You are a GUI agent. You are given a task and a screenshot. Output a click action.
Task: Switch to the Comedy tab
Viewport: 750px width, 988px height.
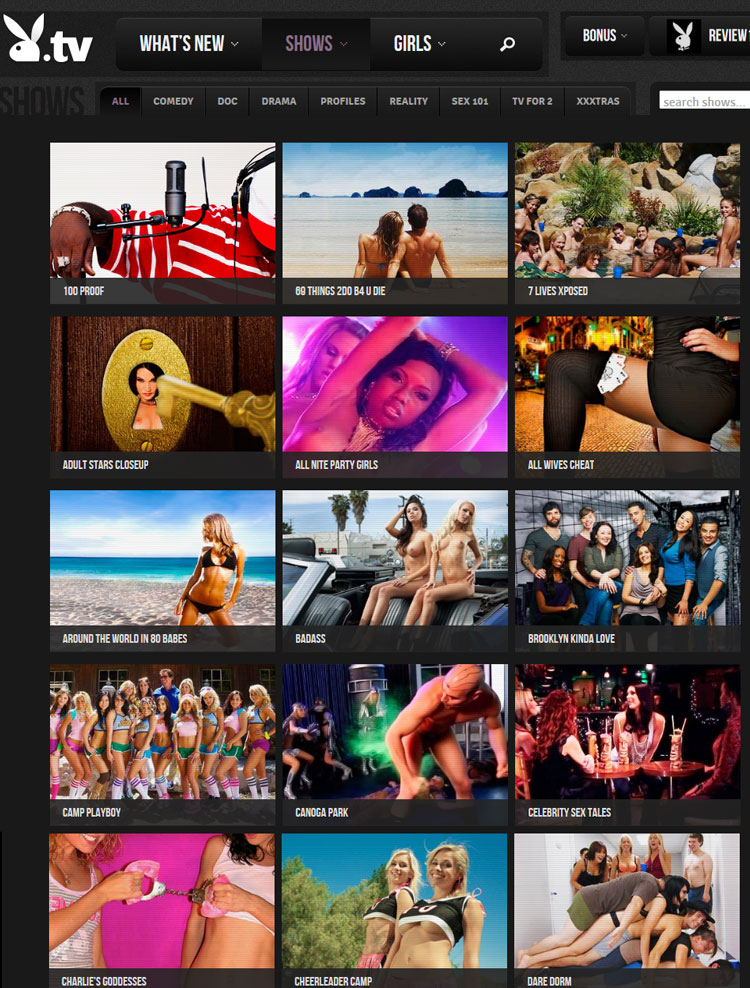173,101
